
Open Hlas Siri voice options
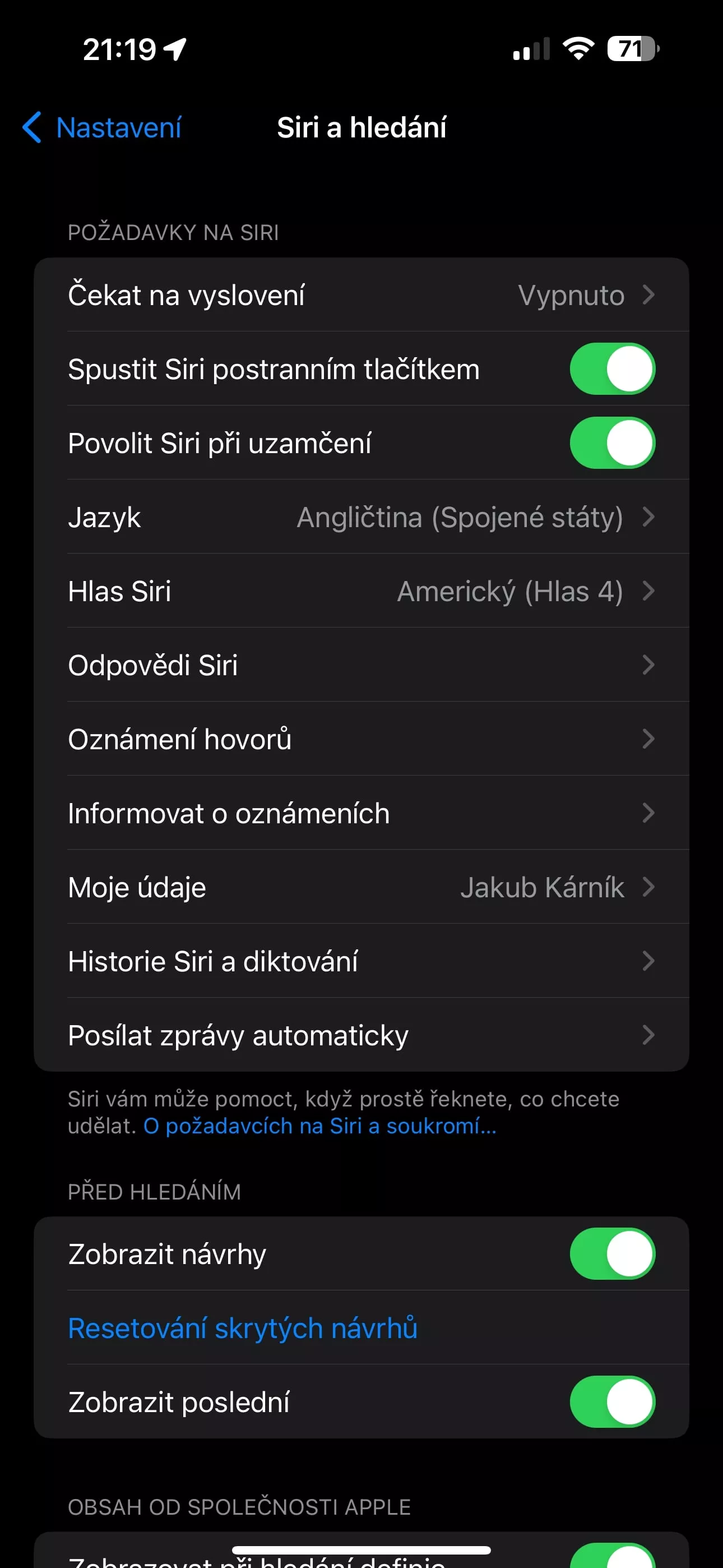[361, 591]
